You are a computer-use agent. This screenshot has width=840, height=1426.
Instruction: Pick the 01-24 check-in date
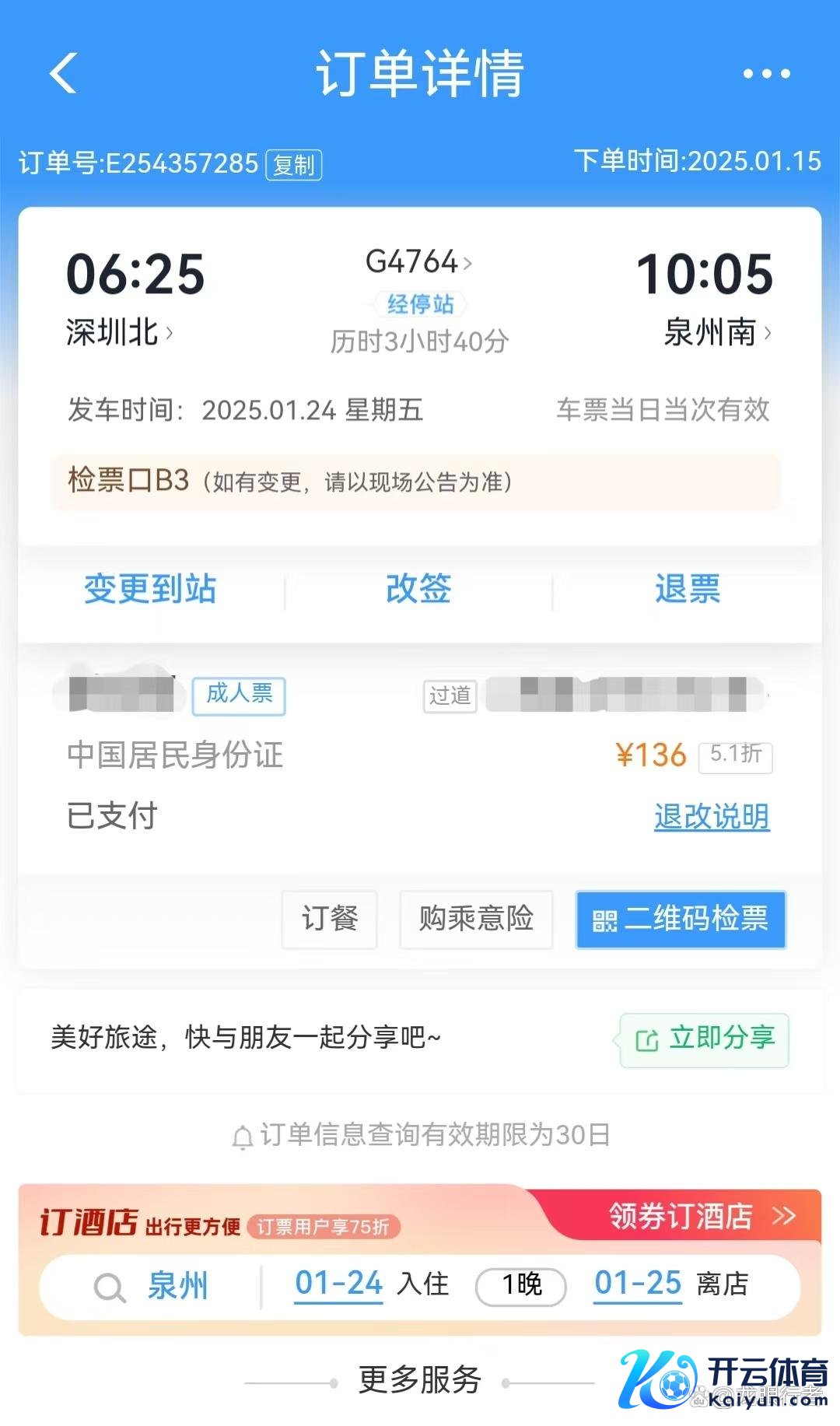tap(339, 1284)
